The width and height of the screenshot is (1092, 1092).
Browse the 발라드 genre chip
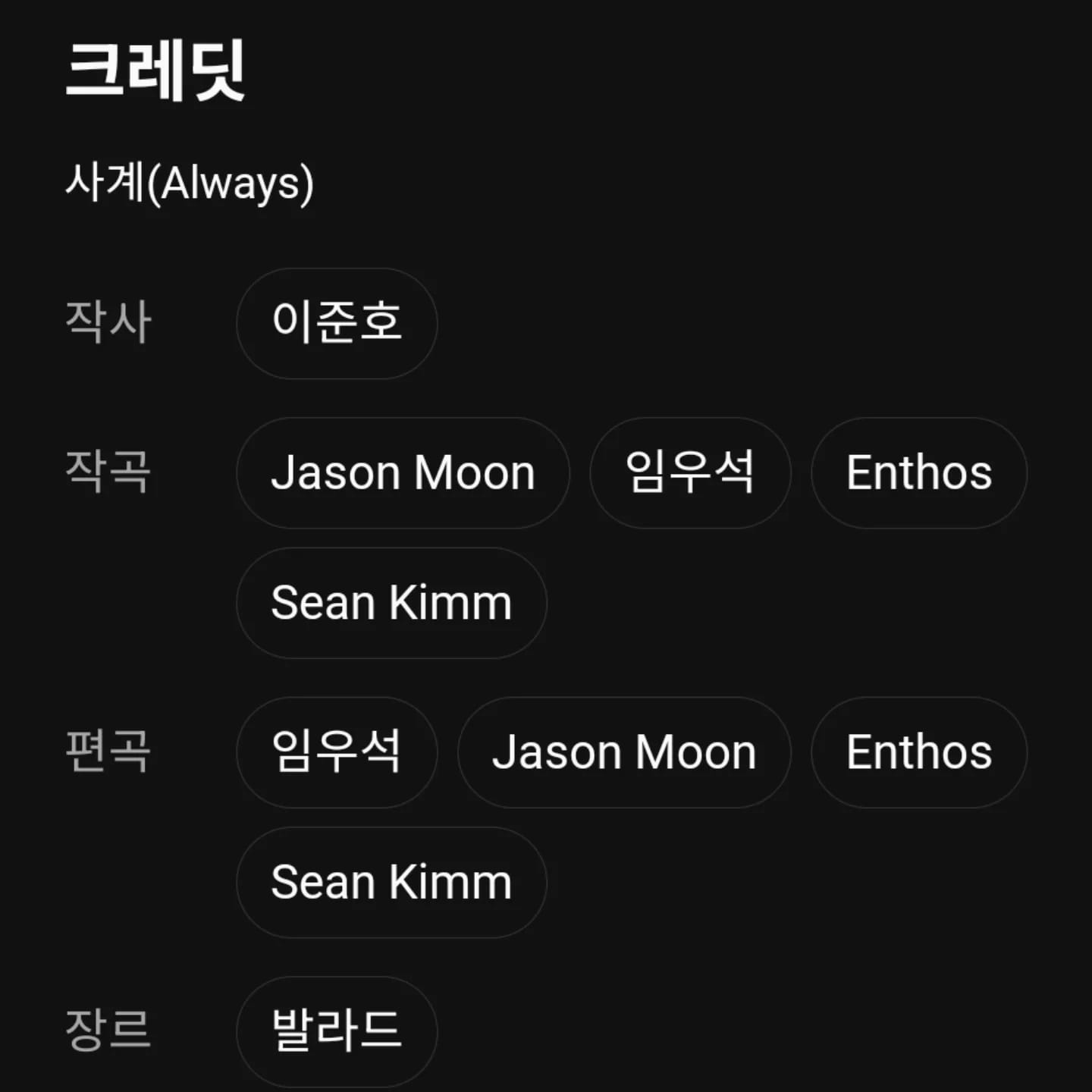coord(337,1031)
